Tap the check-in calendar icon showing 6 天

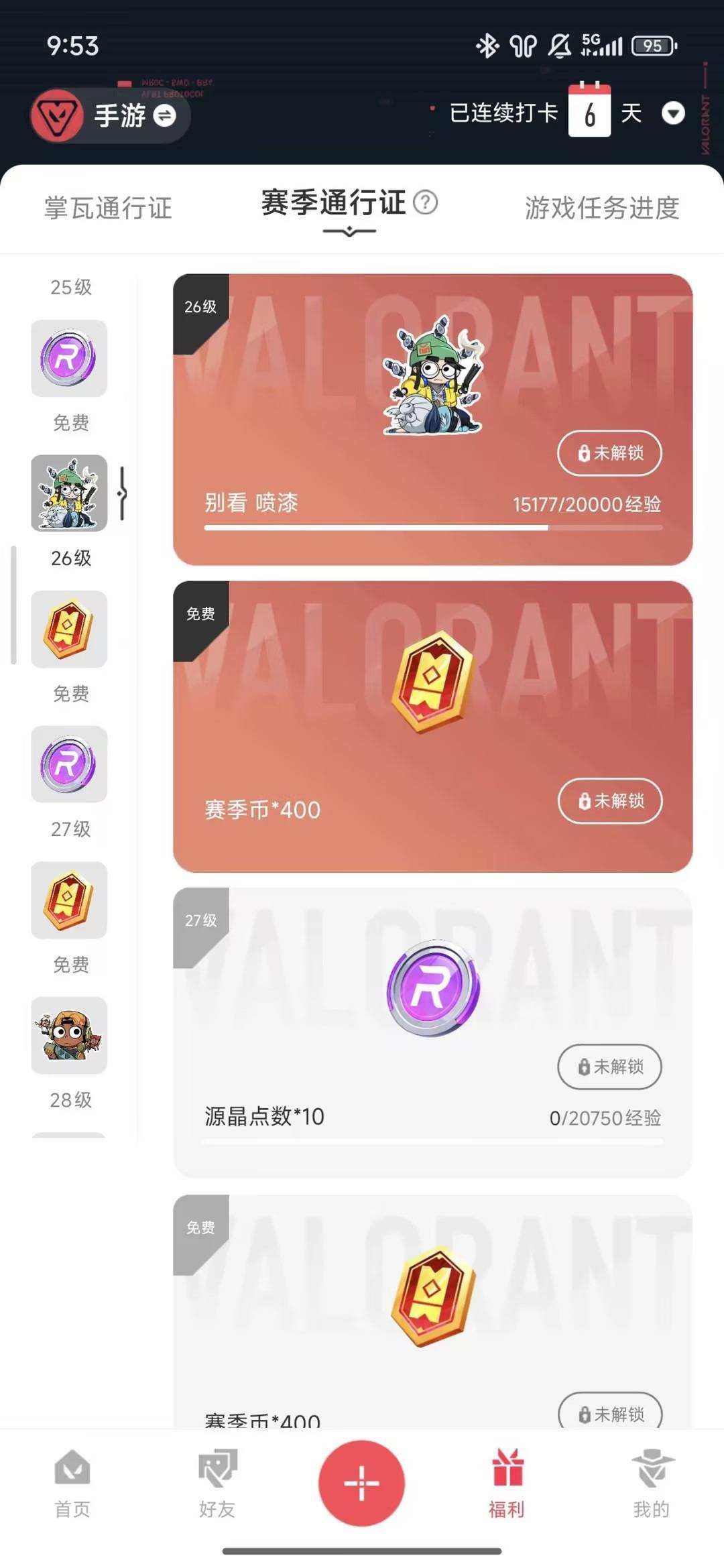pyautogui.click(x=589, y=113)
